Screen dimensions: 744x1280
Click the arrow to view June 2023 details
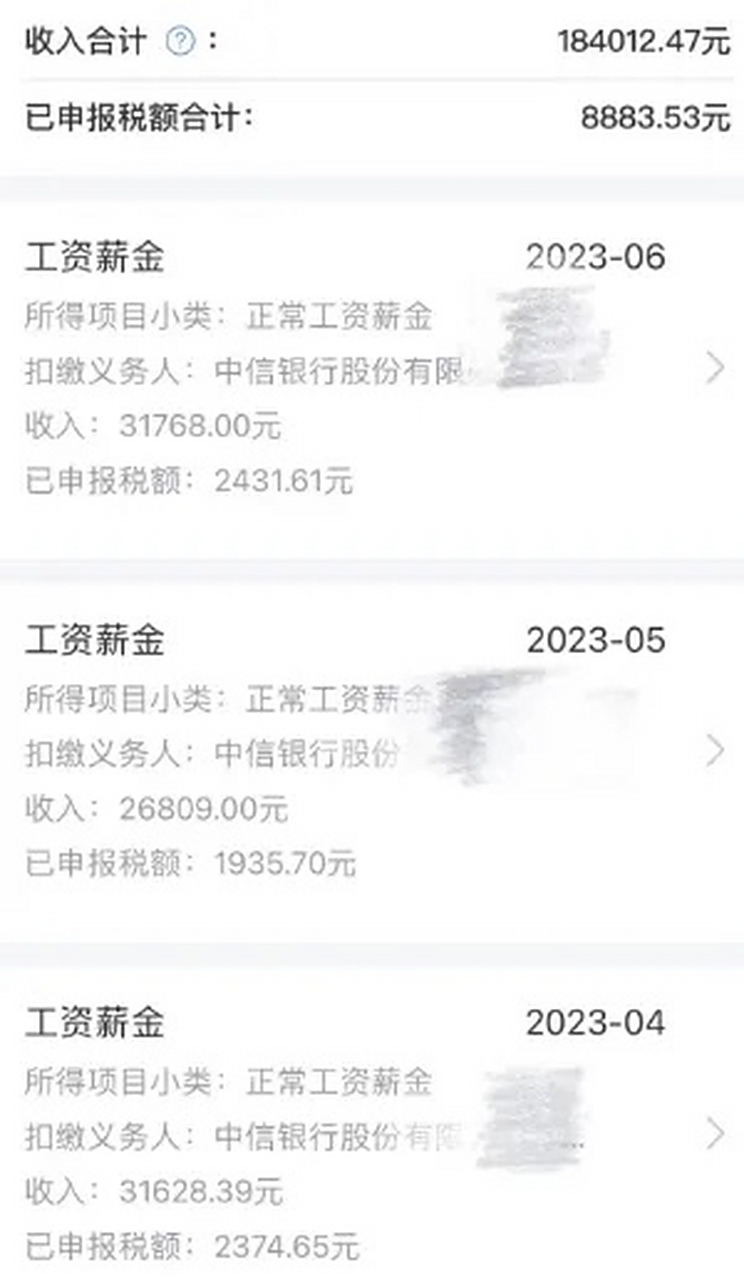716,366
